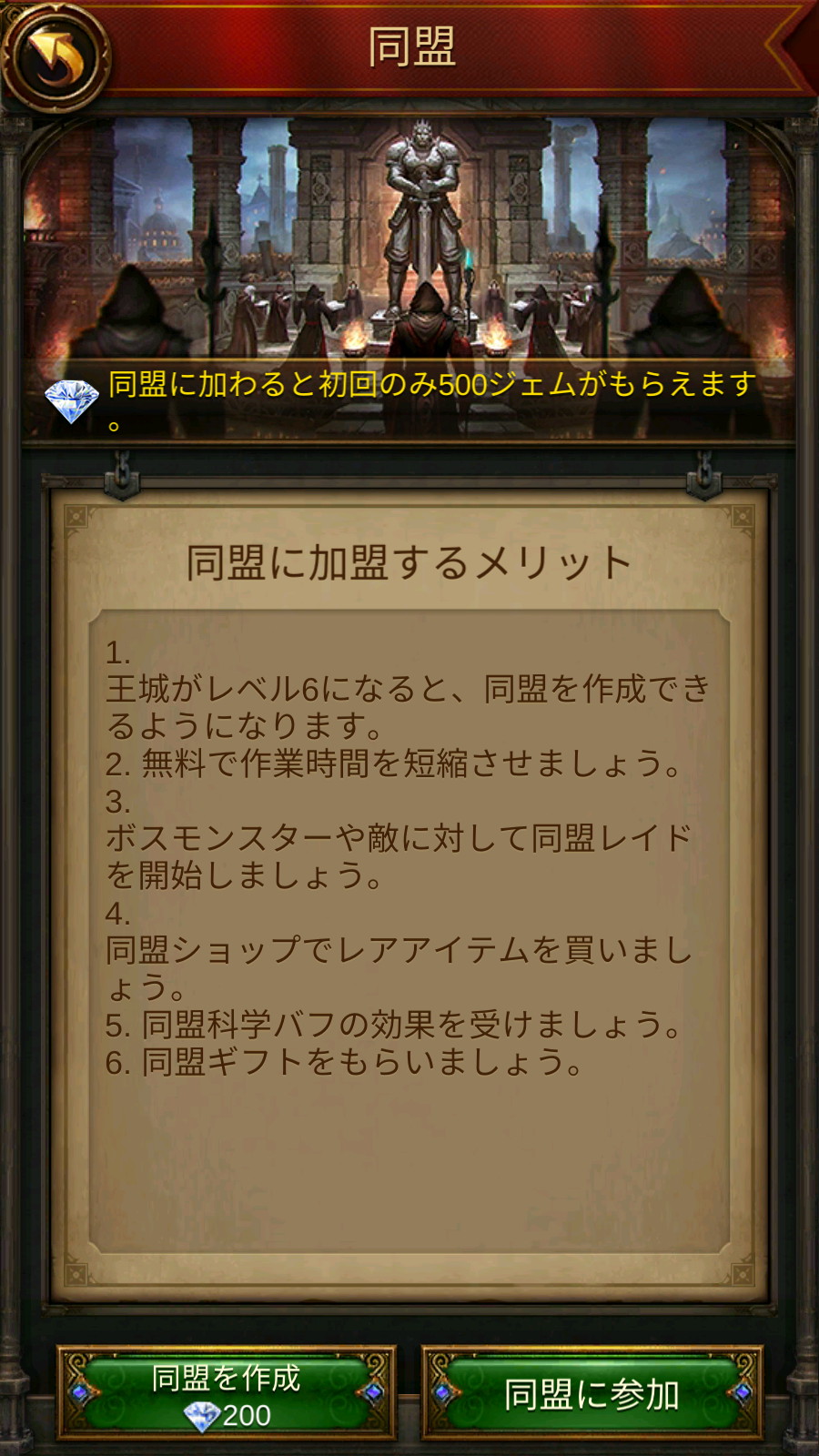This screenshot has width=819, height=1456.
Task: Create an alliance for 200 gems
Action: [227, 1393]
